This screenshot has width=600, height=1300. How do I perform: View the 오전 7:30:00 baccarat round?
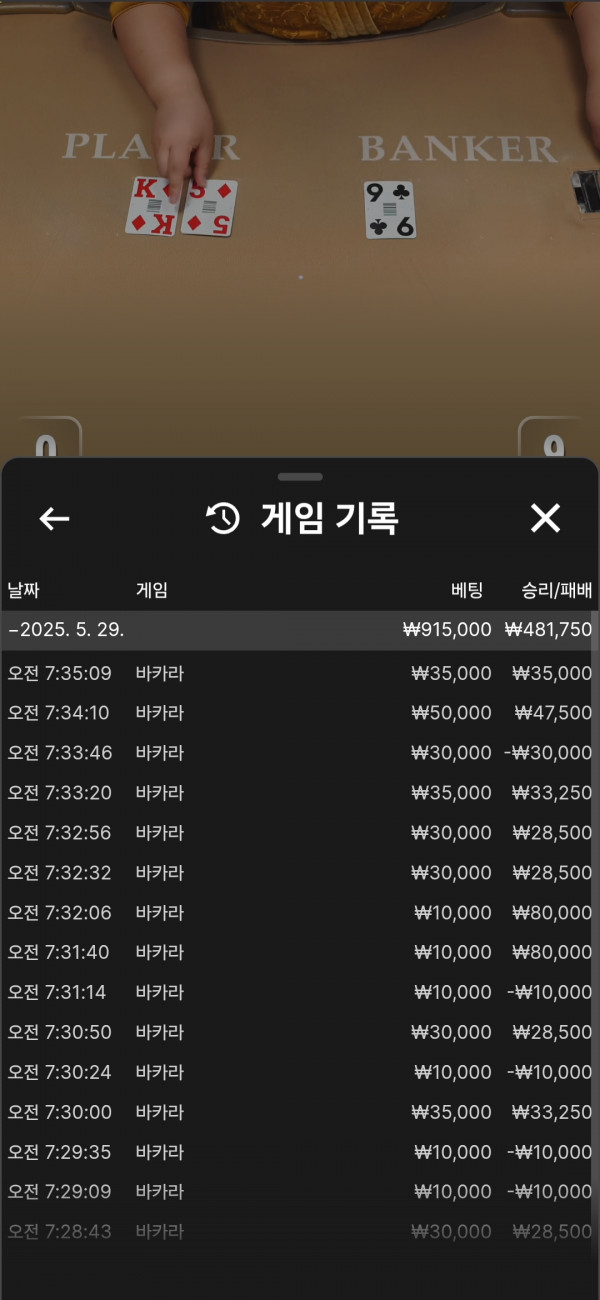(299, 1112)
